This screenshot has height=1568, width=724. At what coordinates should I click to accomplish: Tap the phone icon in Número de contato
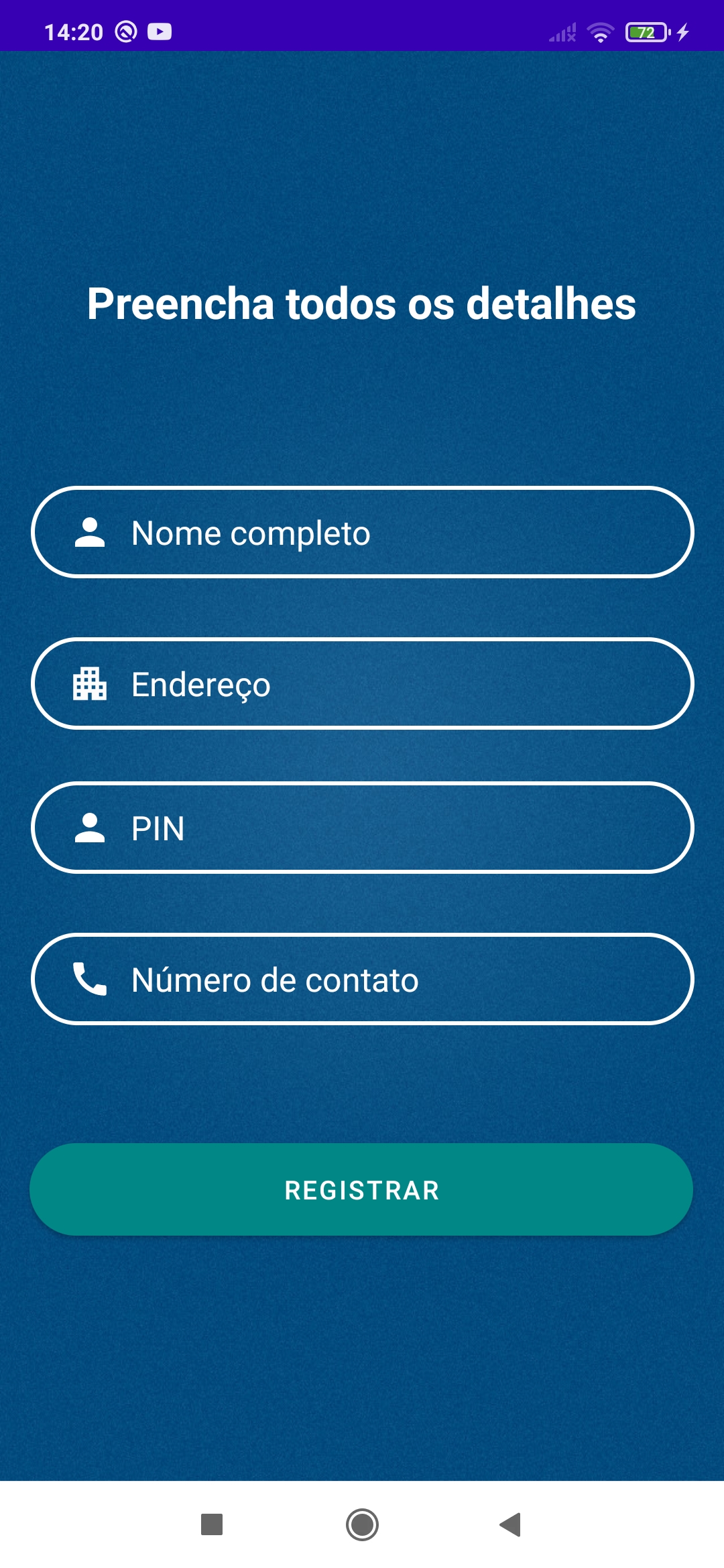[90, 979]
